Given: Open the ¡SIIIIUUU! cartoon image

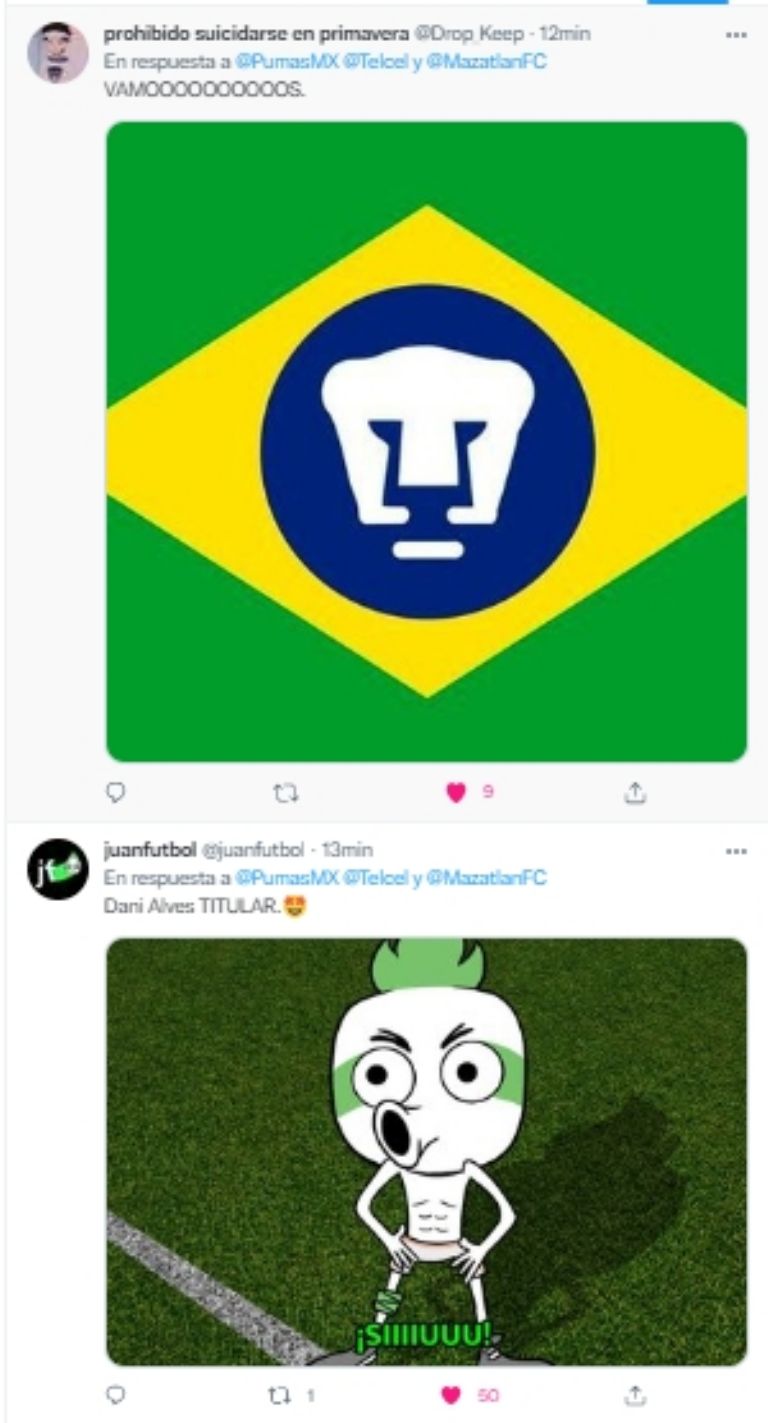Looking at the screenshot, I should pyautogui.click(x=426, y=1151).
